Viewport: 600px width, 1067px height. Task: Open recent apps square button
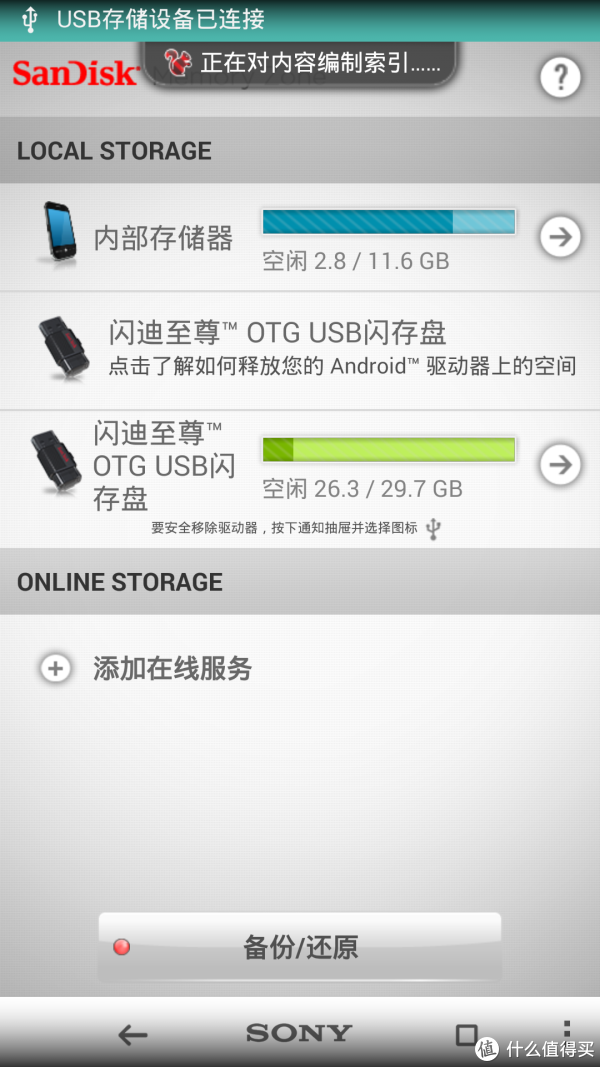tap(466, 1035)
